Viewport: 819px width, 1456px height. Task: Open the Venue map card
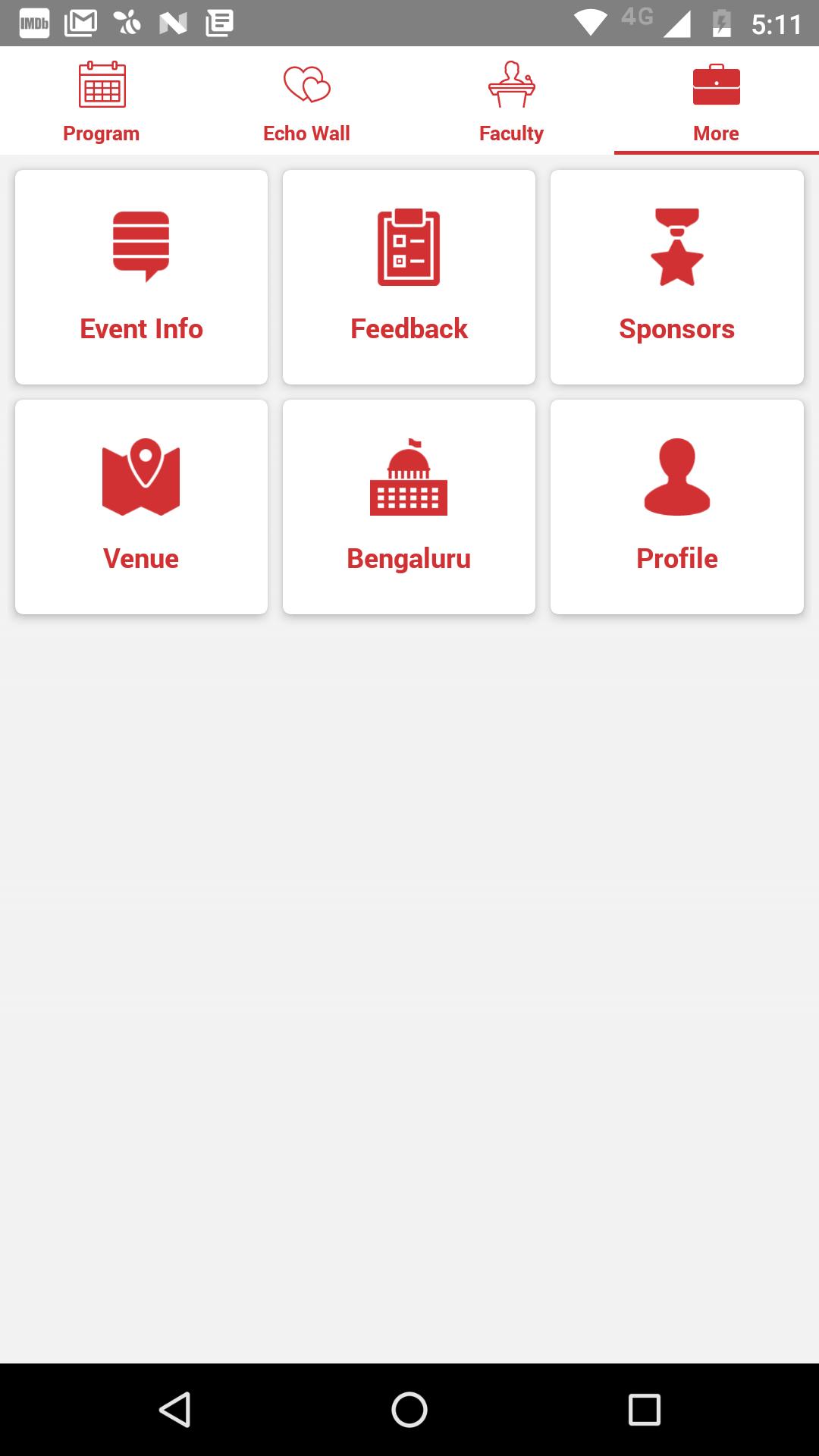(x=141, y=507)
